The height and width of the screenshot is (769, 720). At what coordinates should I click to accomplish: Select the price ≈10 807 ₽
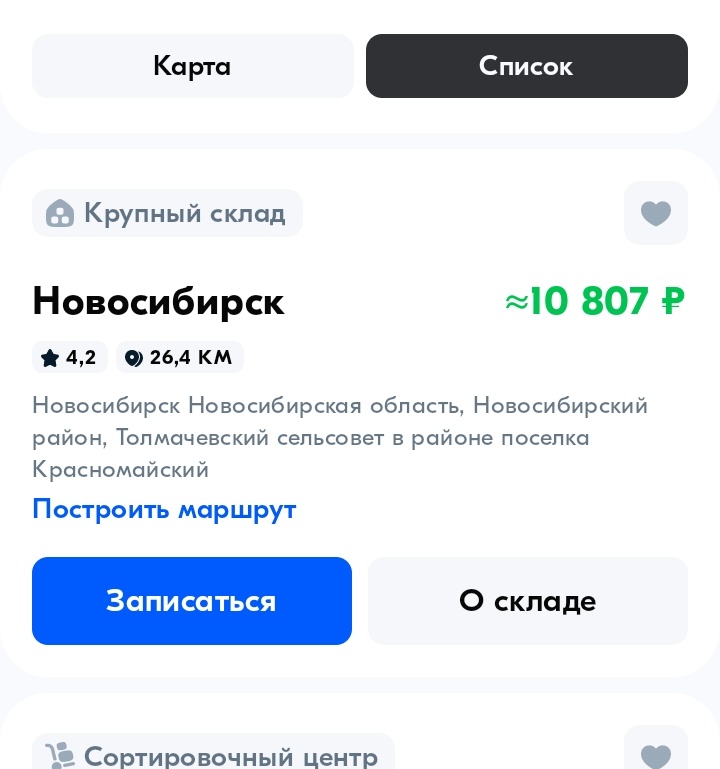point(595,301)
